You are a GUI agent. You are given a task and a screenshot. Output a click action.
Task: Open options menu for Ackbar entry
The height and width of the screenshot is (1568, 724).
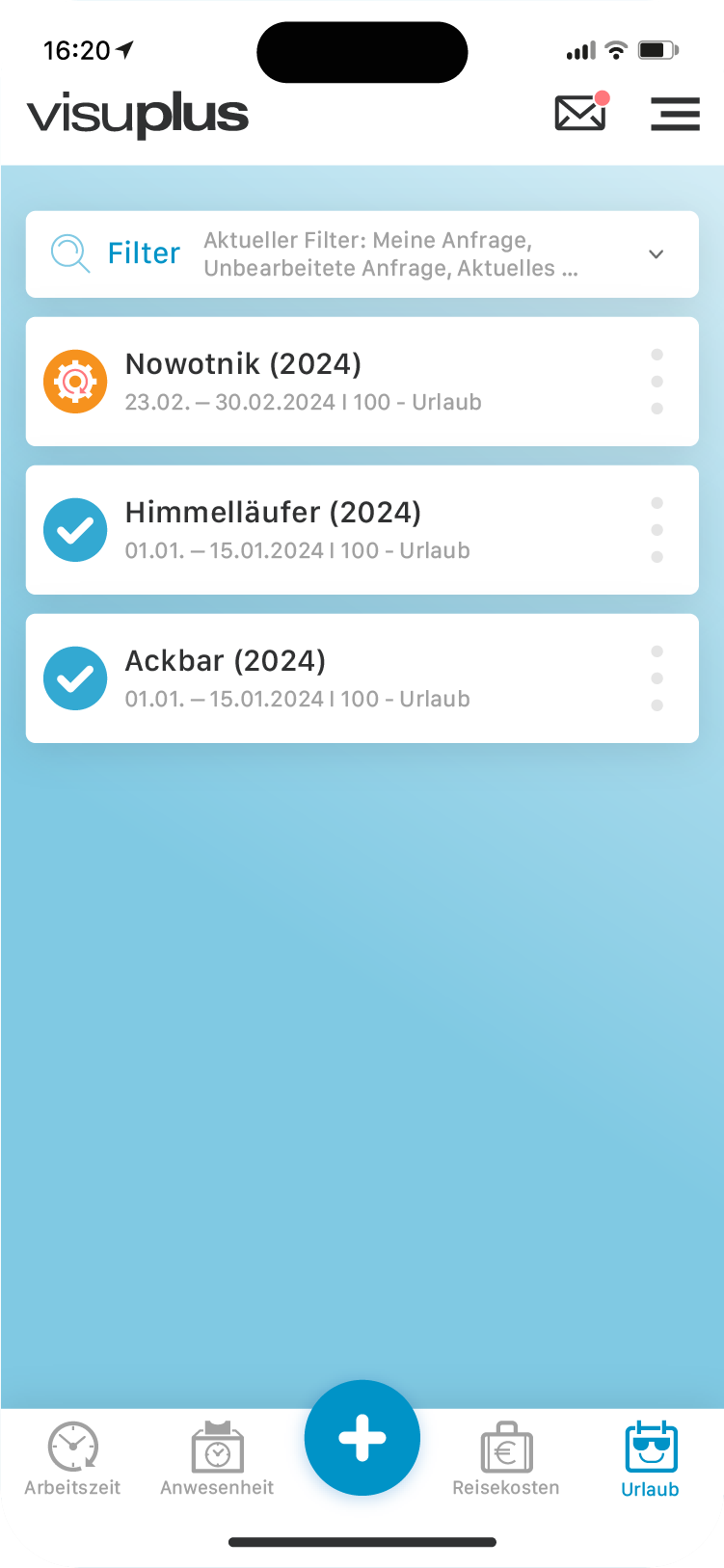tap(657, 678)
